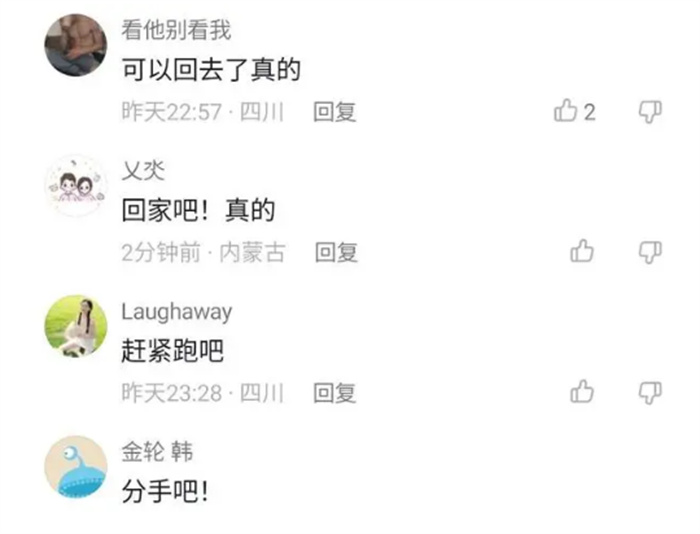Open Laughaway's profile avatar

click(x=76, y=326)
